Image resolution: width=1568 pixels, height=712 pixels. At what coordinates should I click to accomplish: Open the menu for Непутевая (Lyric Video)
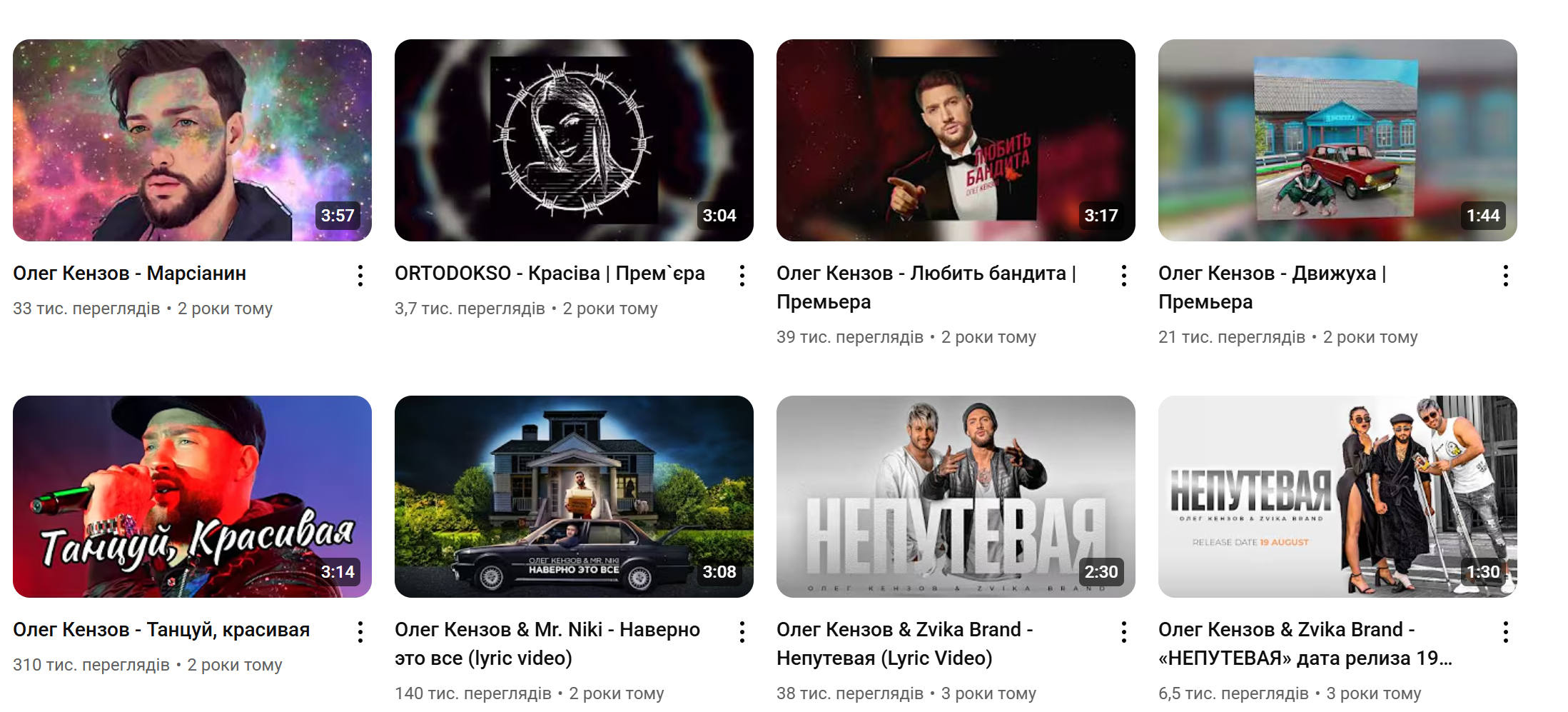1124,632
